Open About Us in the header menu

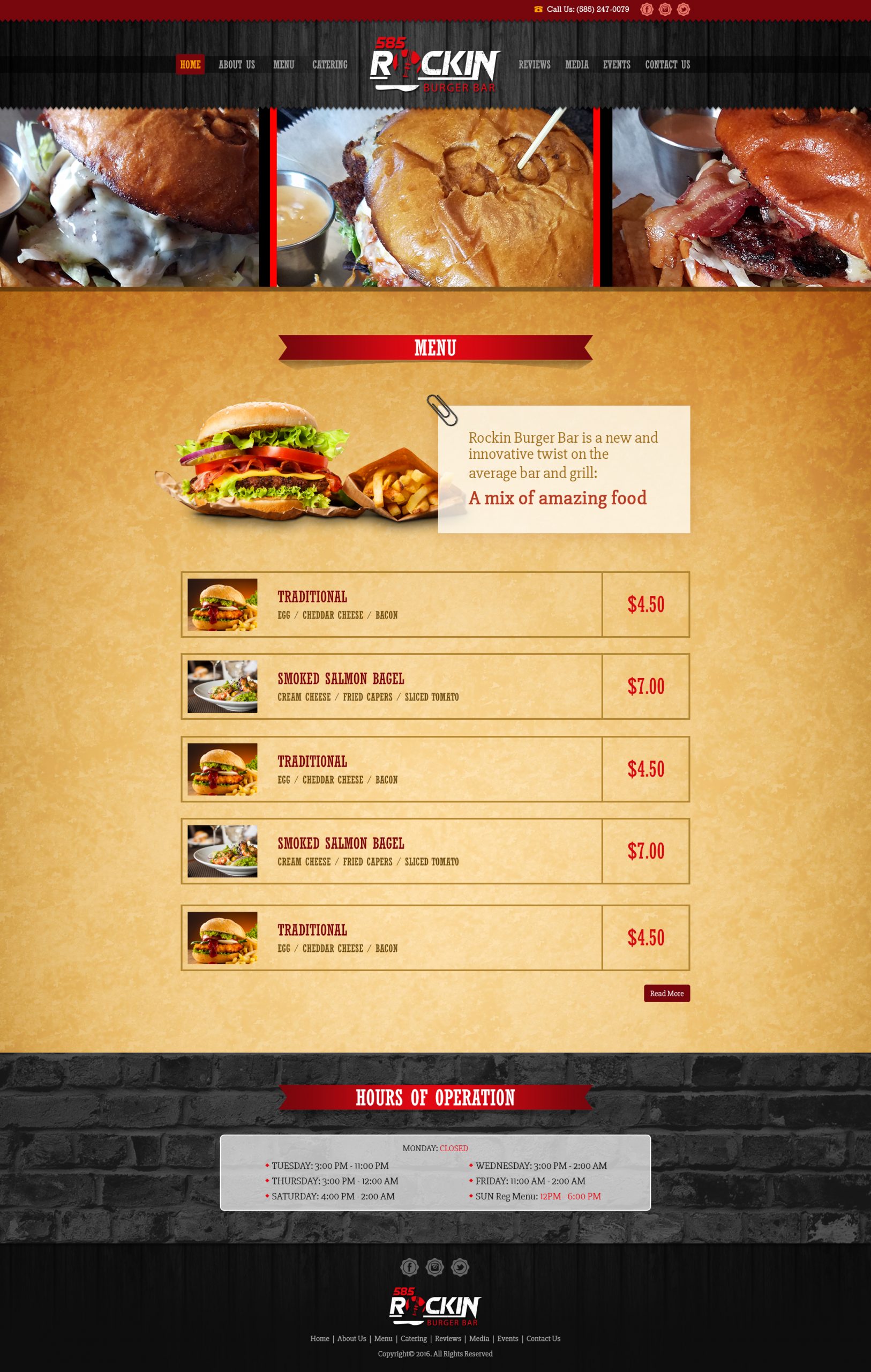[x=236, y=64]
